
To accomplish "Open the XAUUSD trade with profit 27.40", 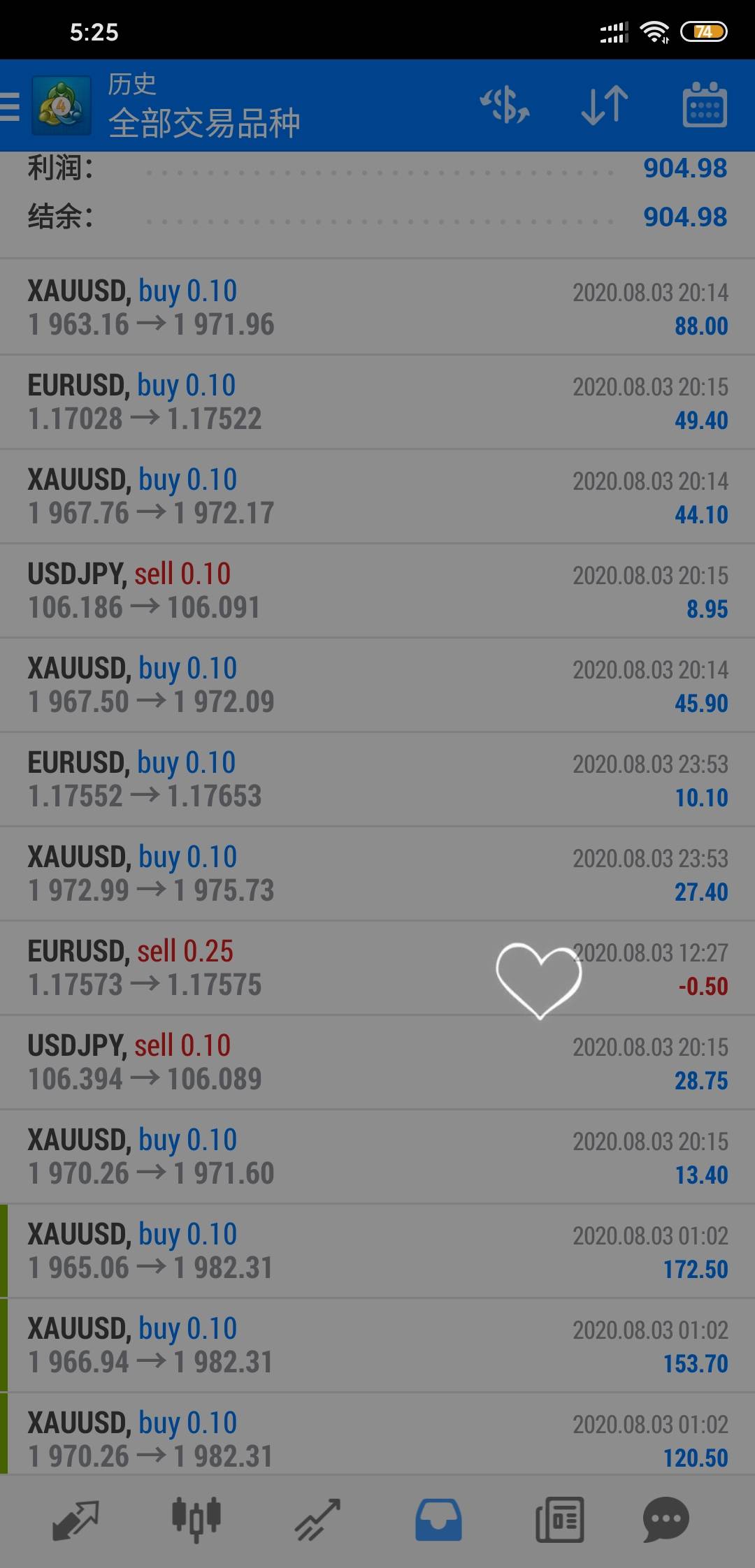I will [377, 874].
